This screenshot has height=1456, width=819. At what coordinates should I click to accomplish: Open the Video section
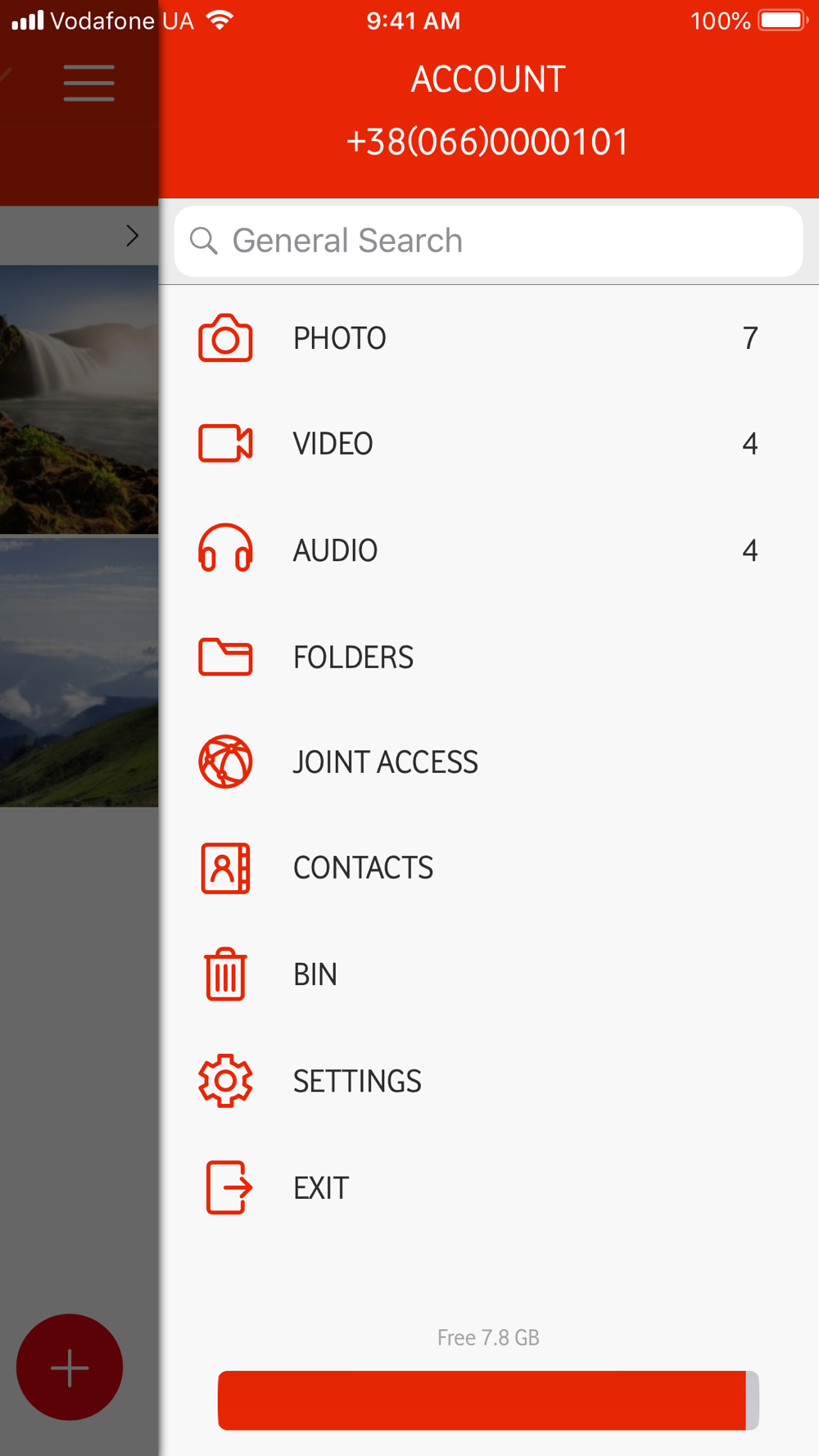(x=488, y=444)
